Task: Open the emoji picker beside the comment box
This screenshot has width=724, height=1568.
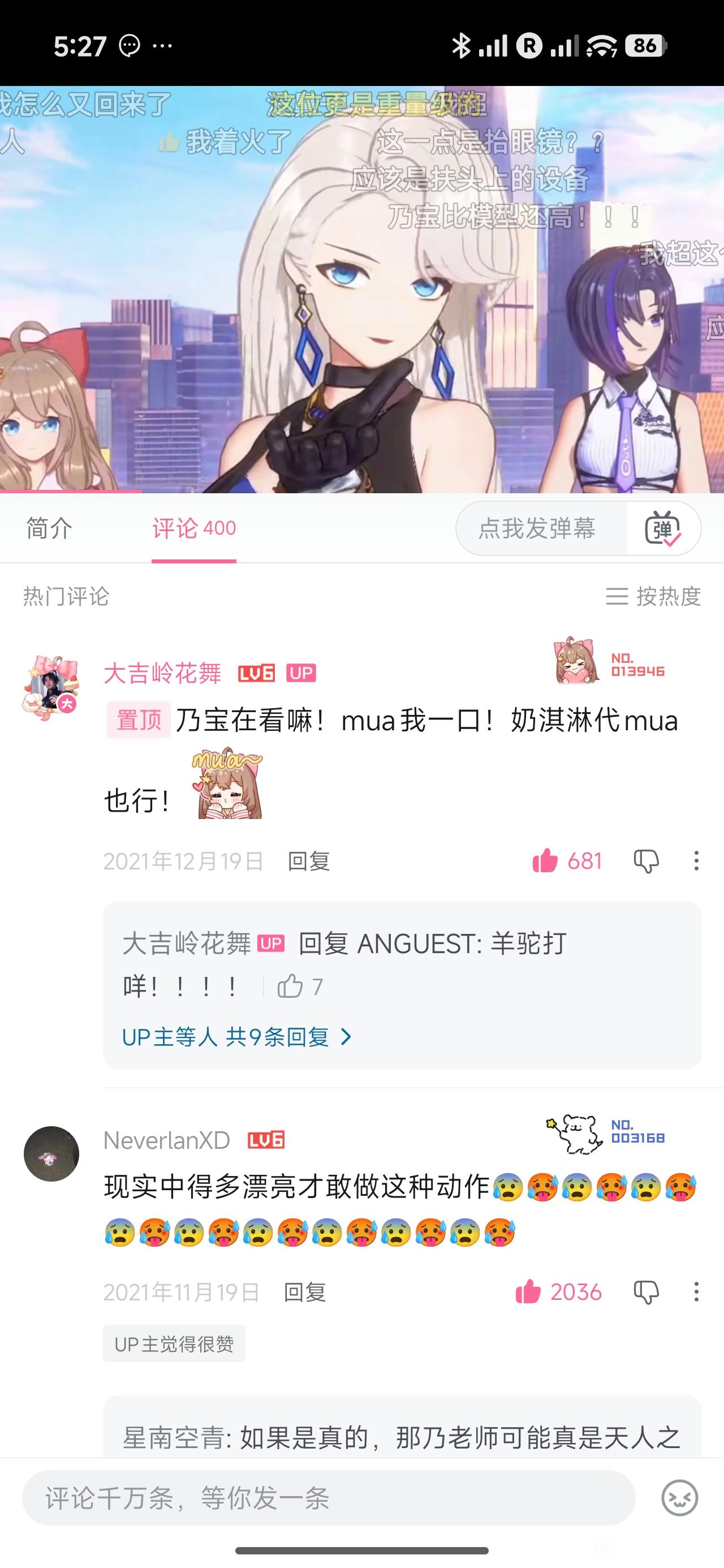Action: pyautogui.click(x=679, y=1497)
